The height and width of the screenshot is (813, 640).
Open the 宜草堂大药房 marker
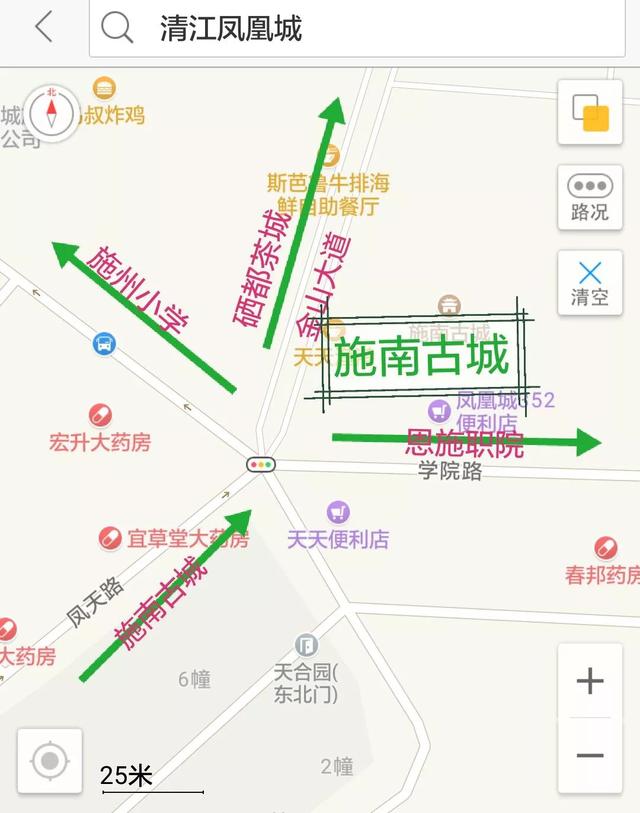[110, 539]
